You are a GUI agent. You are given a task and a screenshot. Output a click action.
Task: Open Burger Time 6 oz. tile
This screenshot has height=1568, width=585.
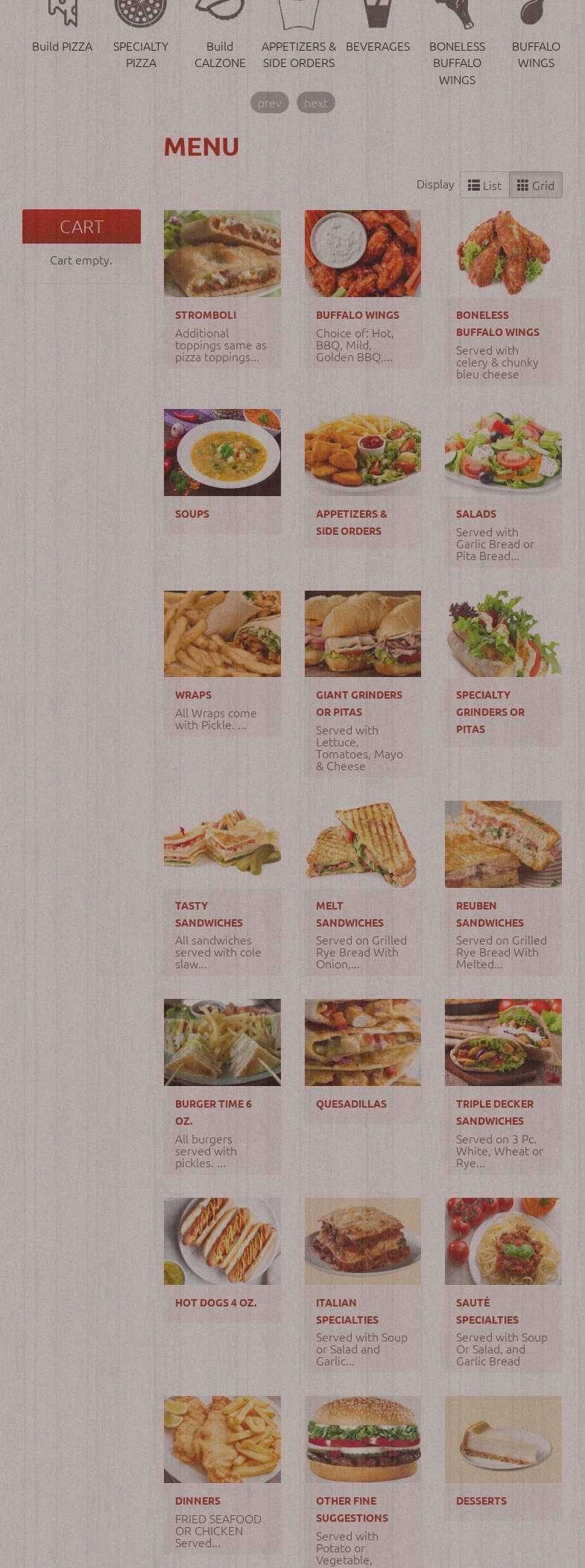coord(222,1042)
